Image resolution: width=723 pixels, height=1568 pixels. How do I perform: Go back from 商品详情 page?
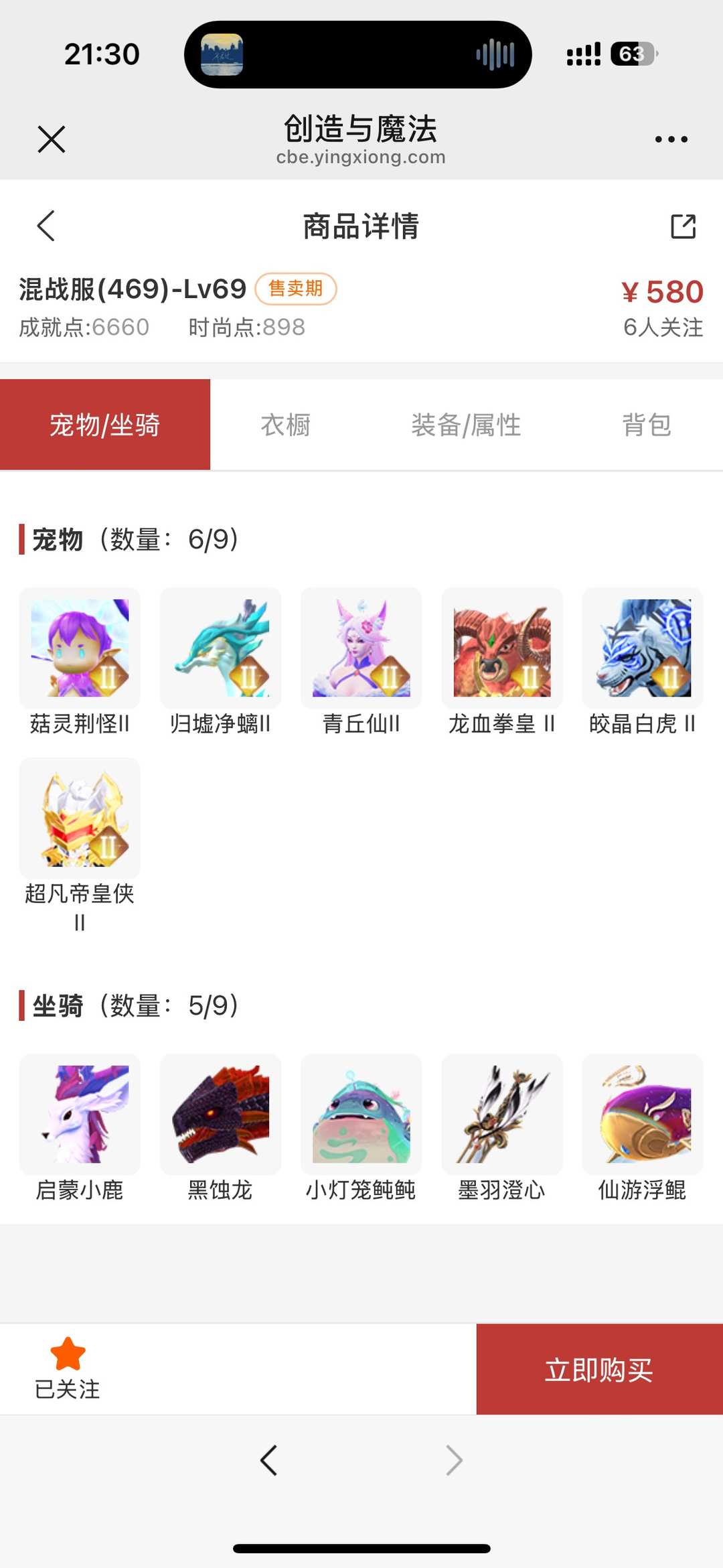tap(46, 226)
